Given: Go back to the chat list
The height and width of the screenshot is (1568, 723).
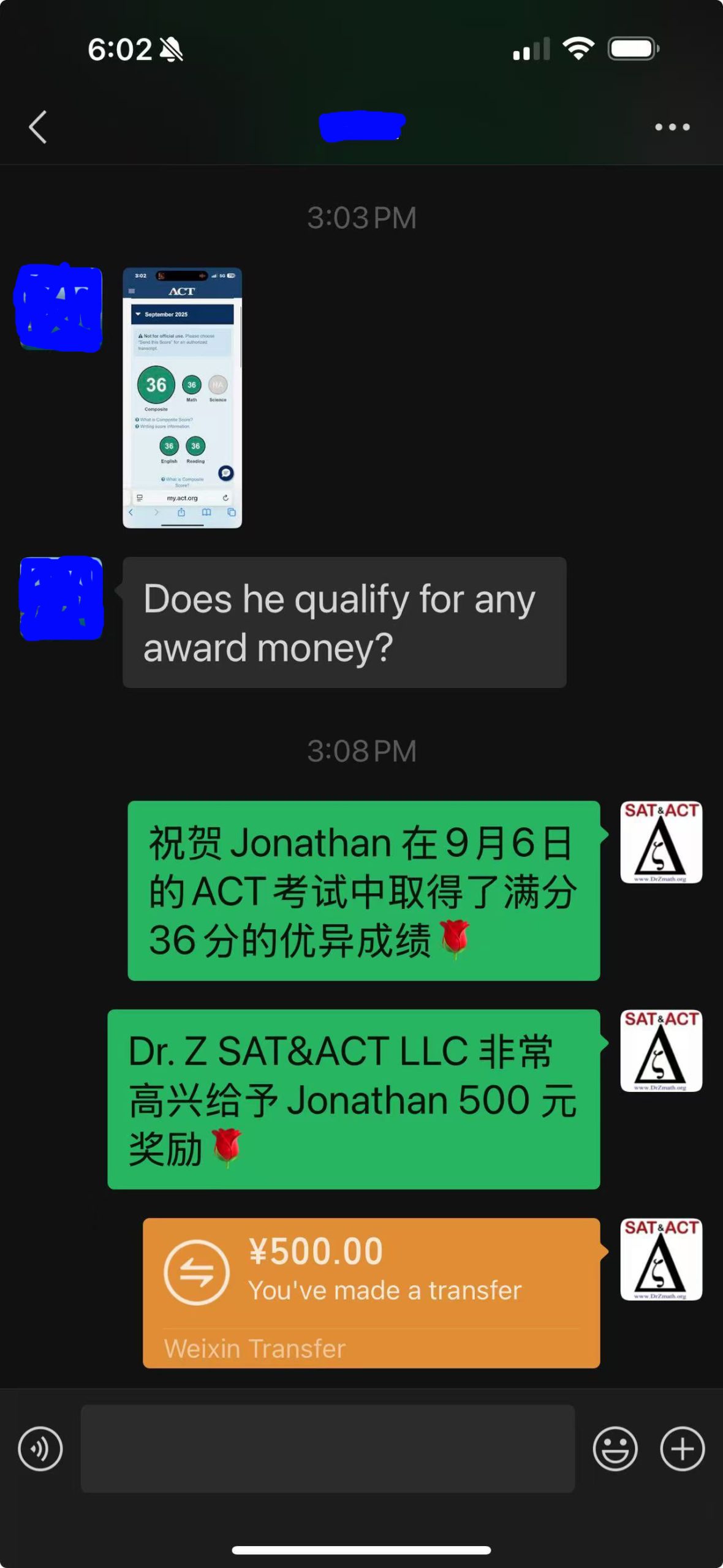Looking at the screenshot, I should click(x=38, y=127).
